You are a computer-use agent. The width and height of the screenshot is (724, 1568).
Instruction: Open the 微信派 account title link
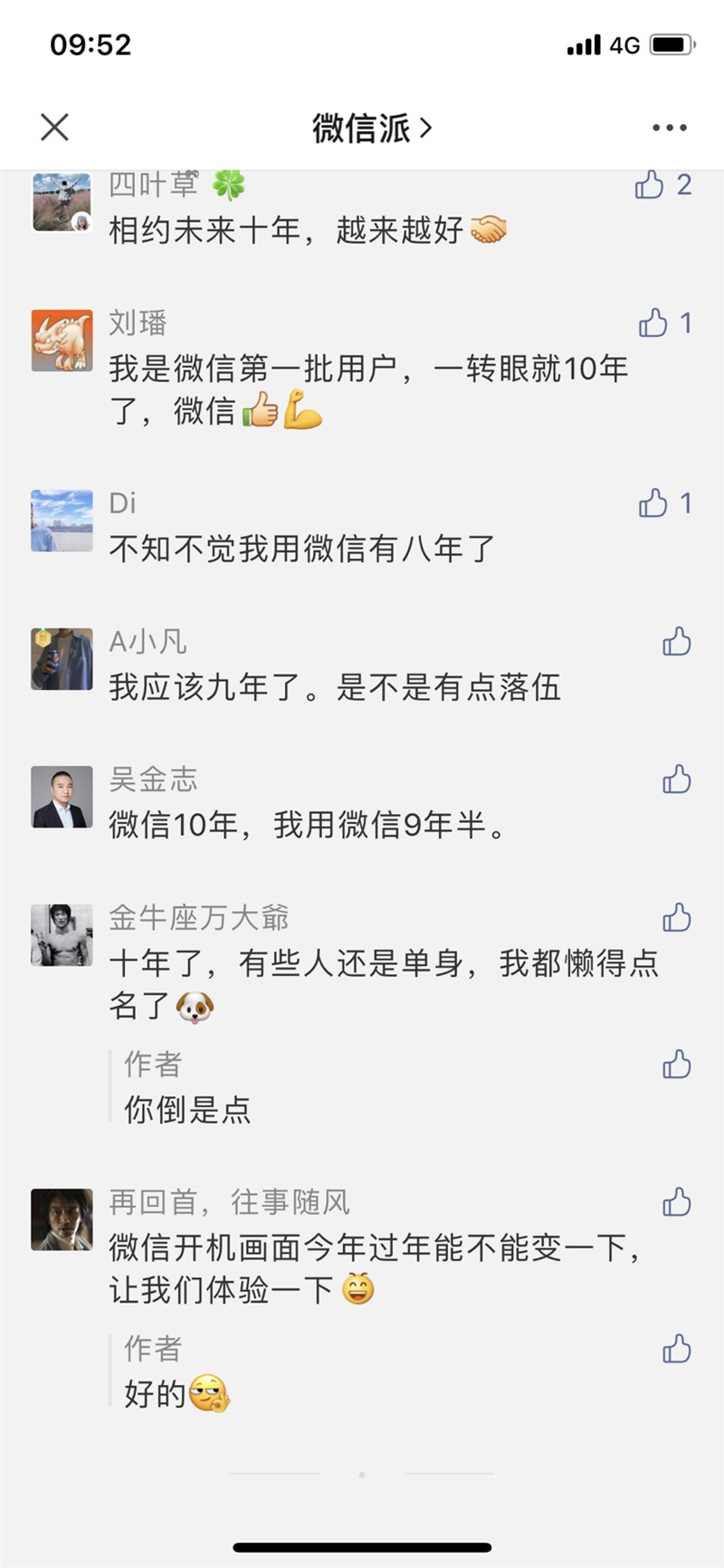(371, 128)
